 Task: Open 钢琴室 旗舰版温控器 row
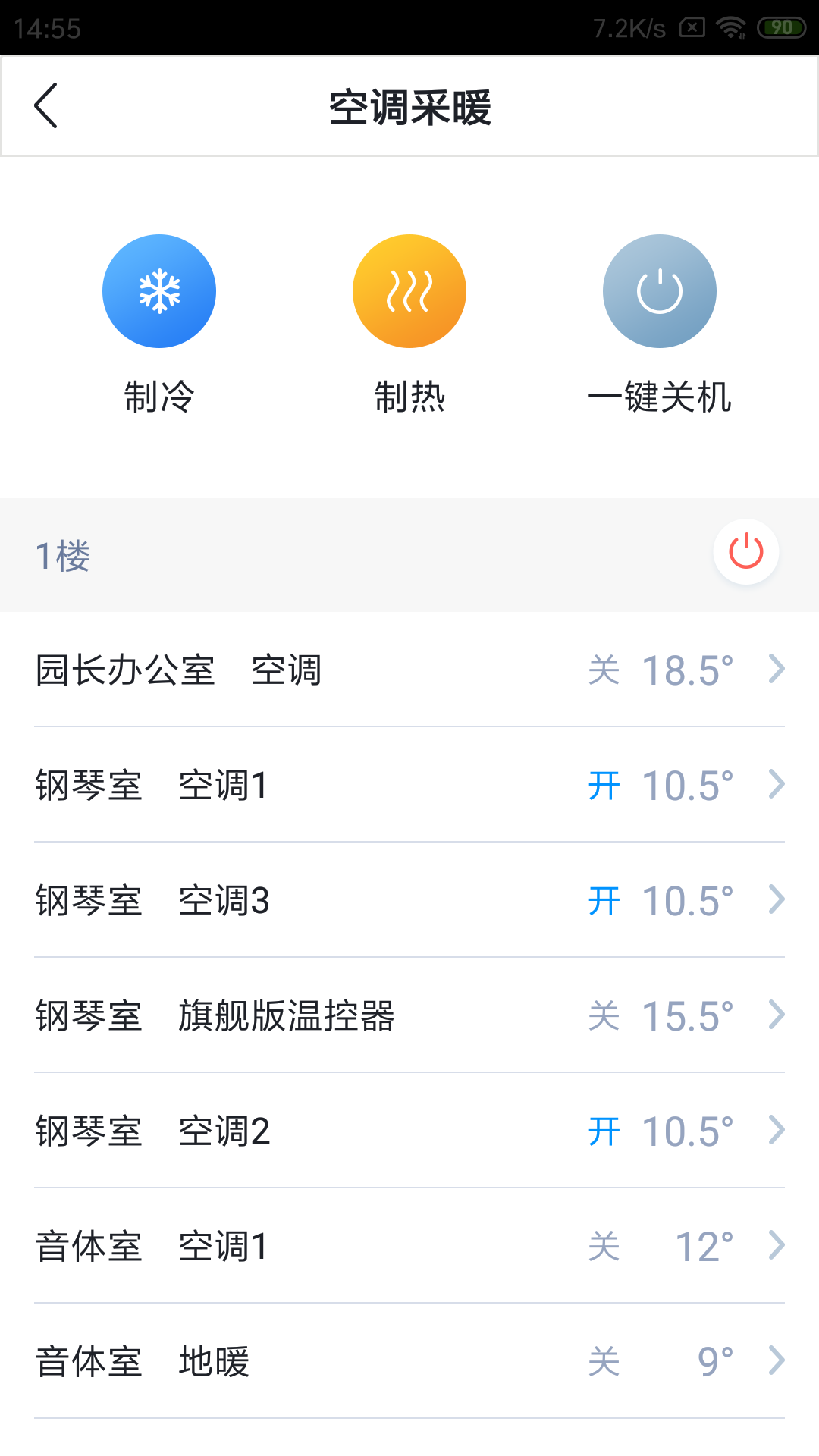click(x=409, y=1015)
